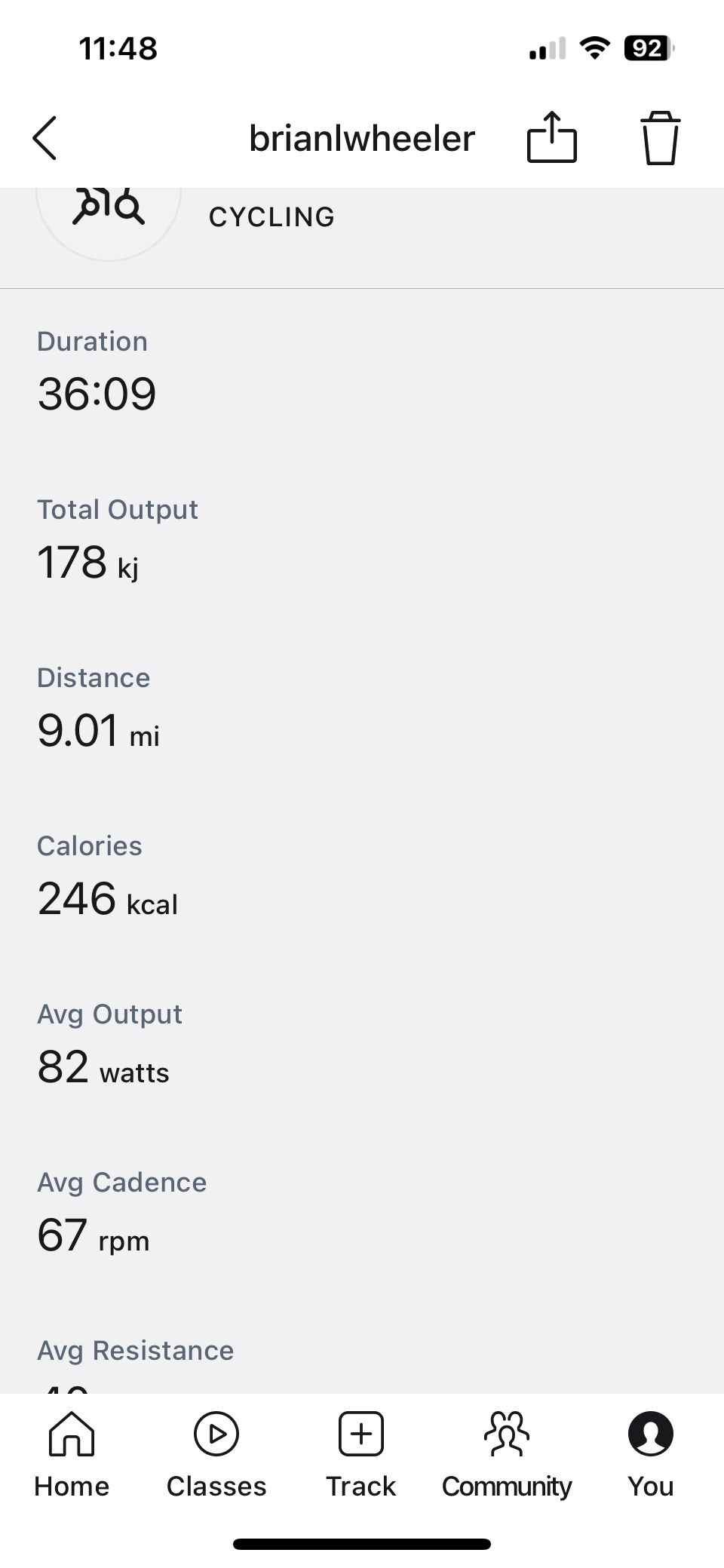Open the Classes tab

click(x=216, y=1455)
